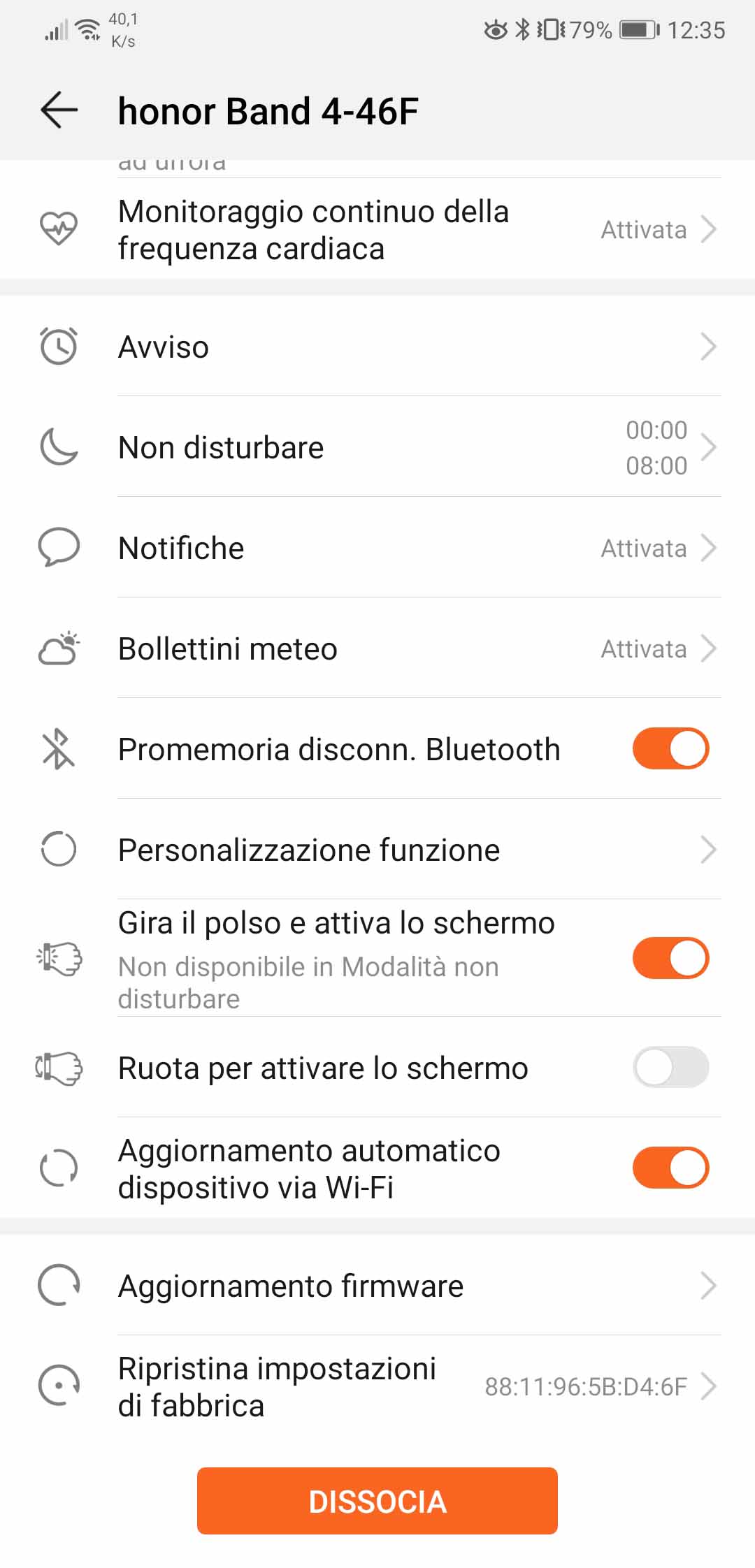Open Bollettini meteo settings

click(377, 648)
